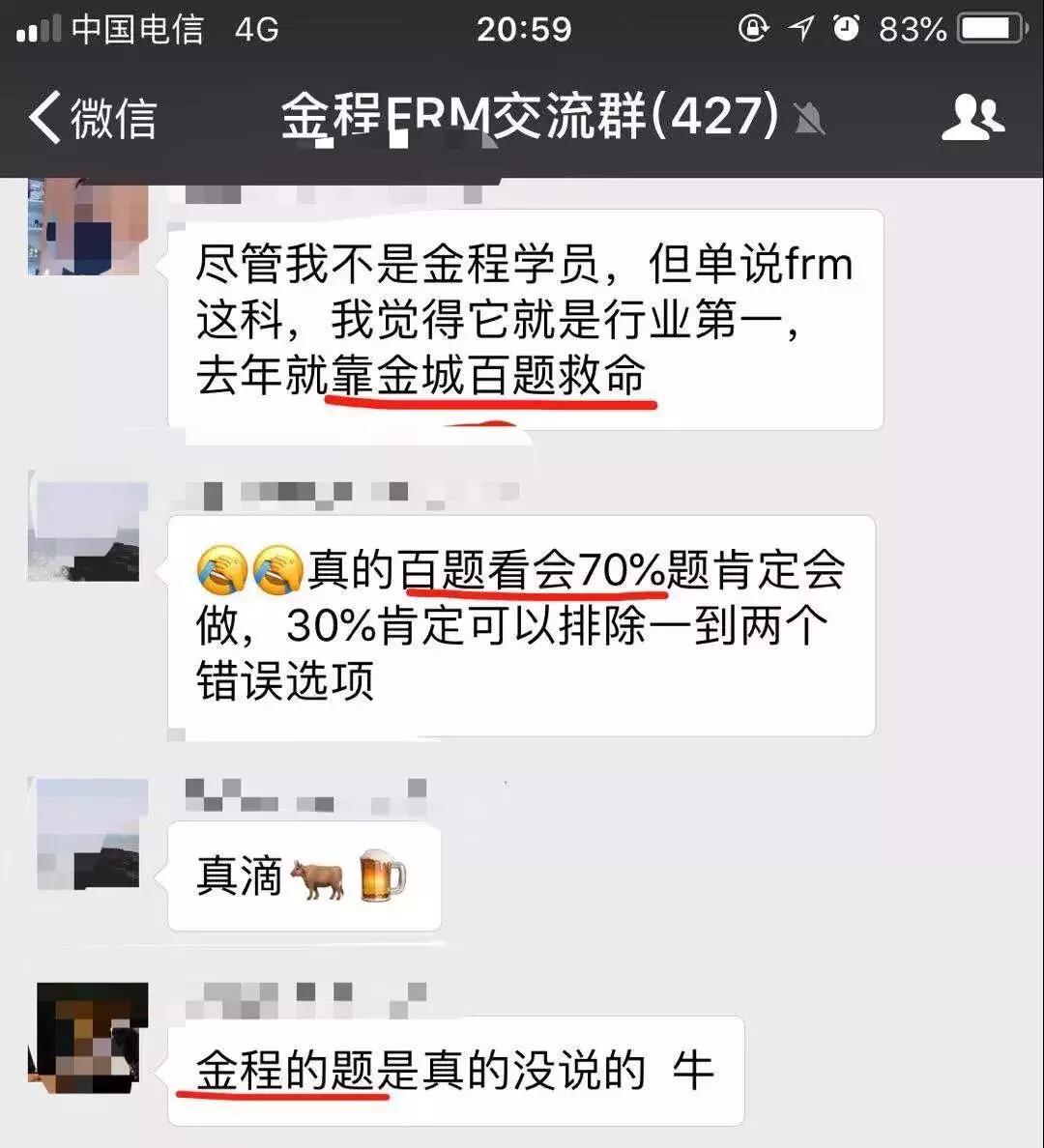The width and height of the screenshot is (1044, 1148).
Task: Tap avatar beside the '百题看会70%' message
Action: pos(88,527)
